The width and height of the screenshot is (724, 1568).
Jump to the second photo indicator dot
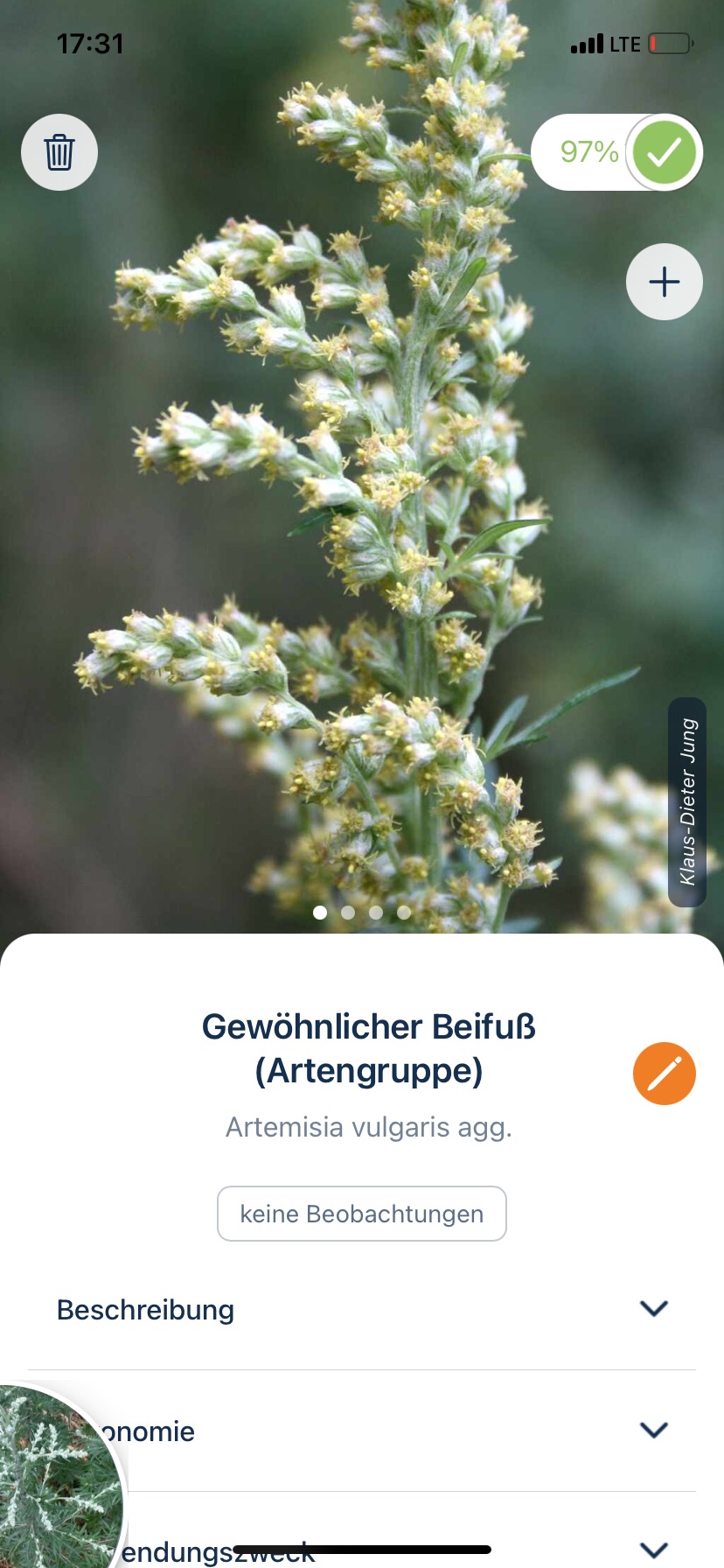coord(348,913)
